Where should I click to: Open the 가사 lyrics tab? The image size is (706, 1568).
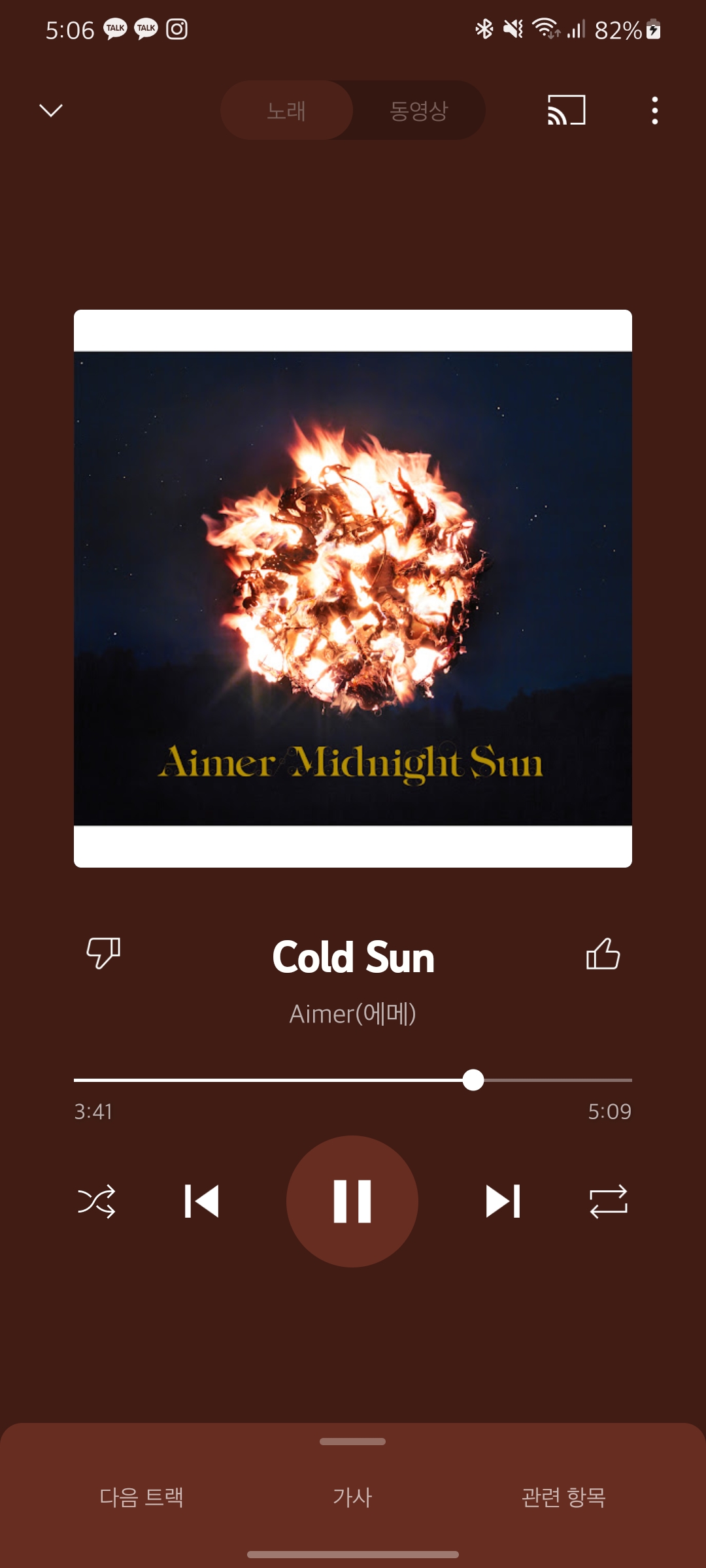click(352, 1497)
